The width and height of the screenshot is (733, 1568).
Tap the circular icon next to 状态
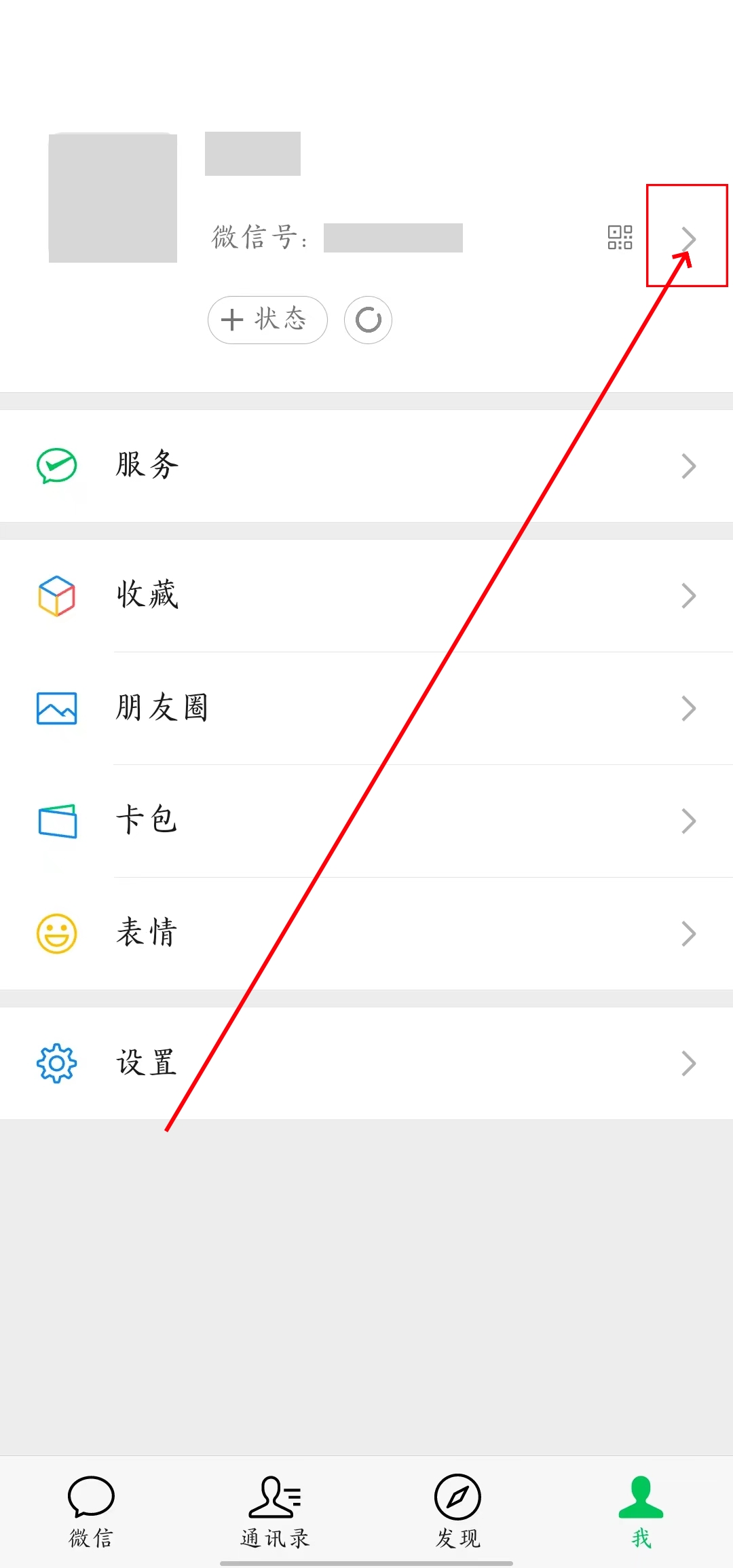click(368, 320)
